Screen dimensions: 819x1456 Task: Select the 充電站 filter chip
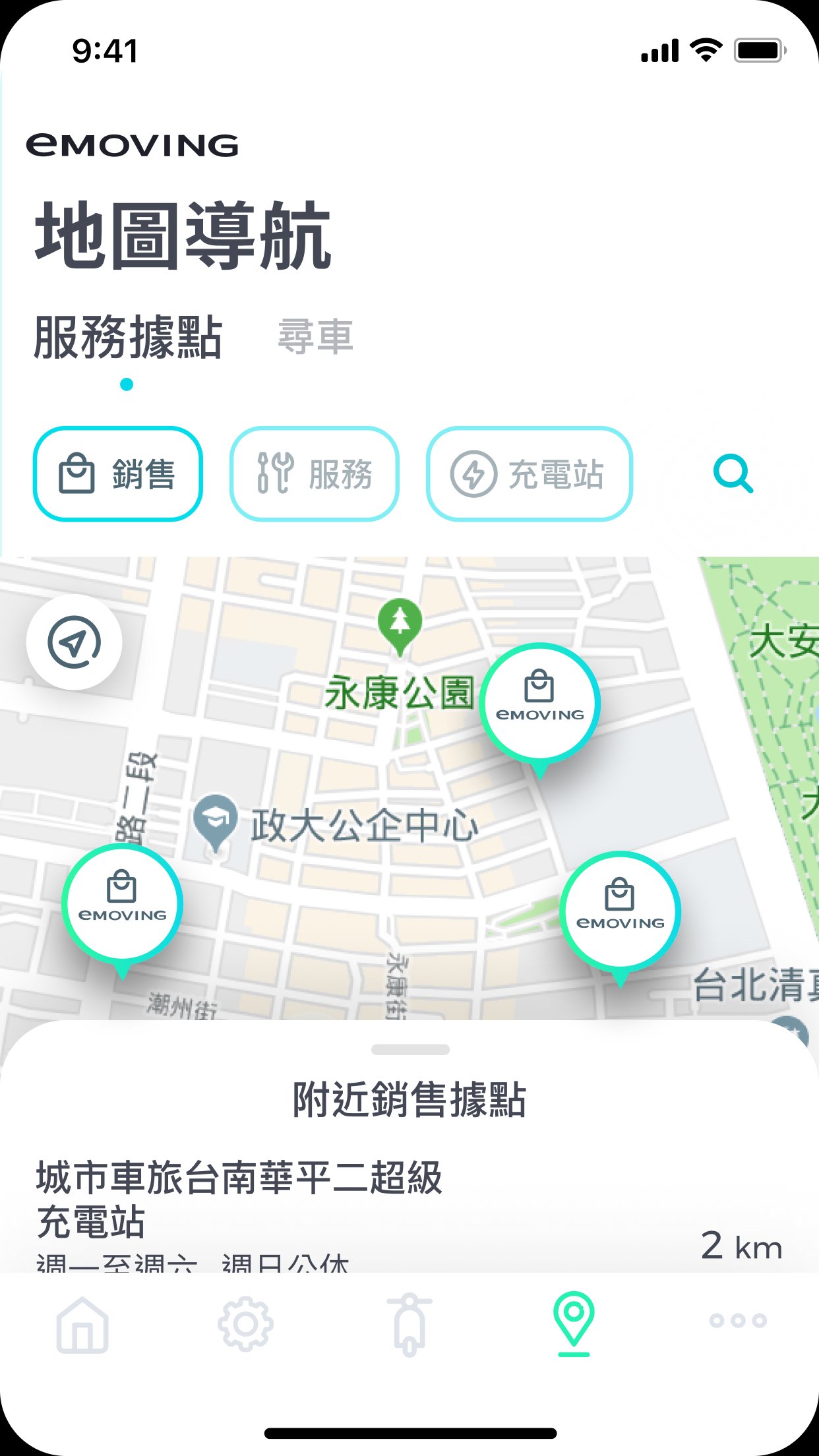pyautogui.click(x=530, y=473)
